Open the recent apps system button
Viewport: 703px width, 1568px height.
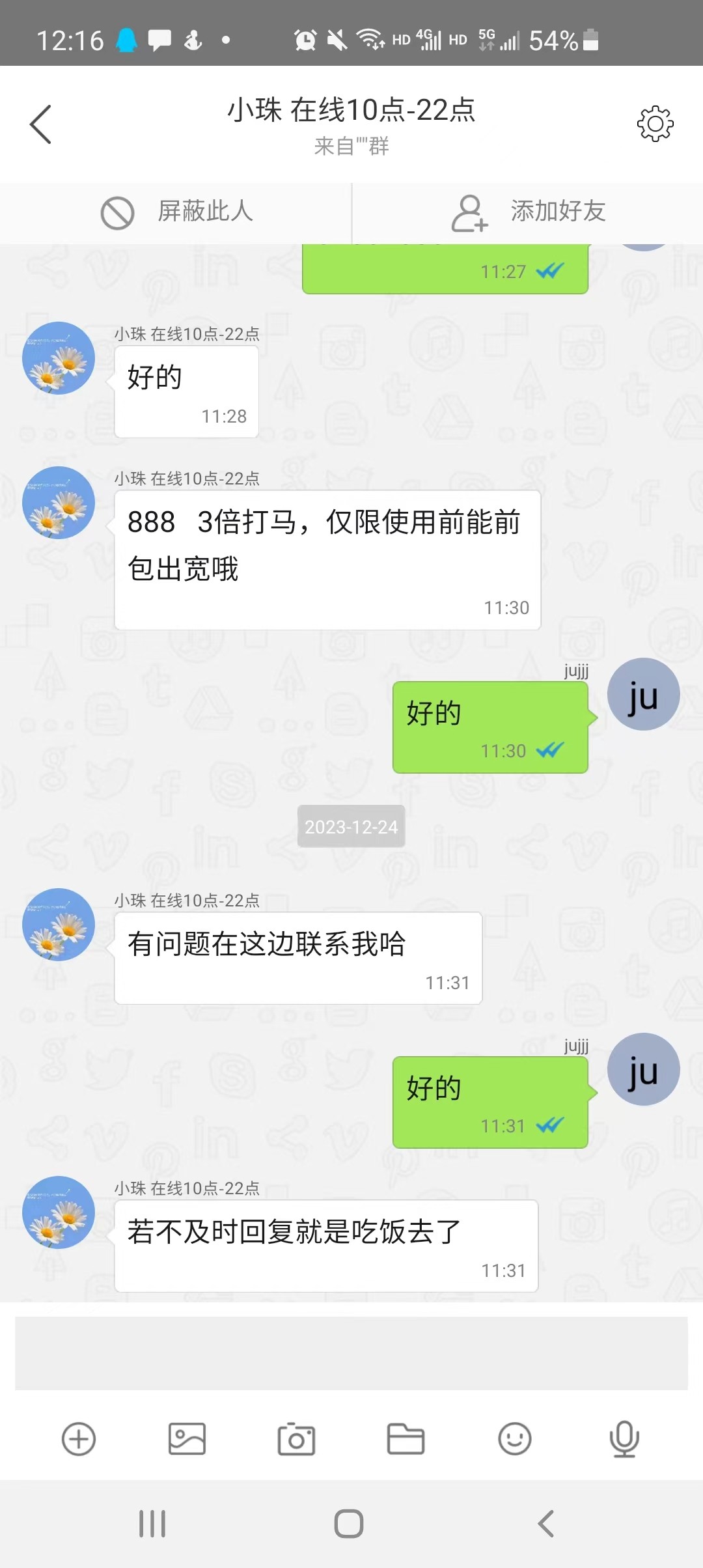pyautogui.click(x=152, y=1524)
